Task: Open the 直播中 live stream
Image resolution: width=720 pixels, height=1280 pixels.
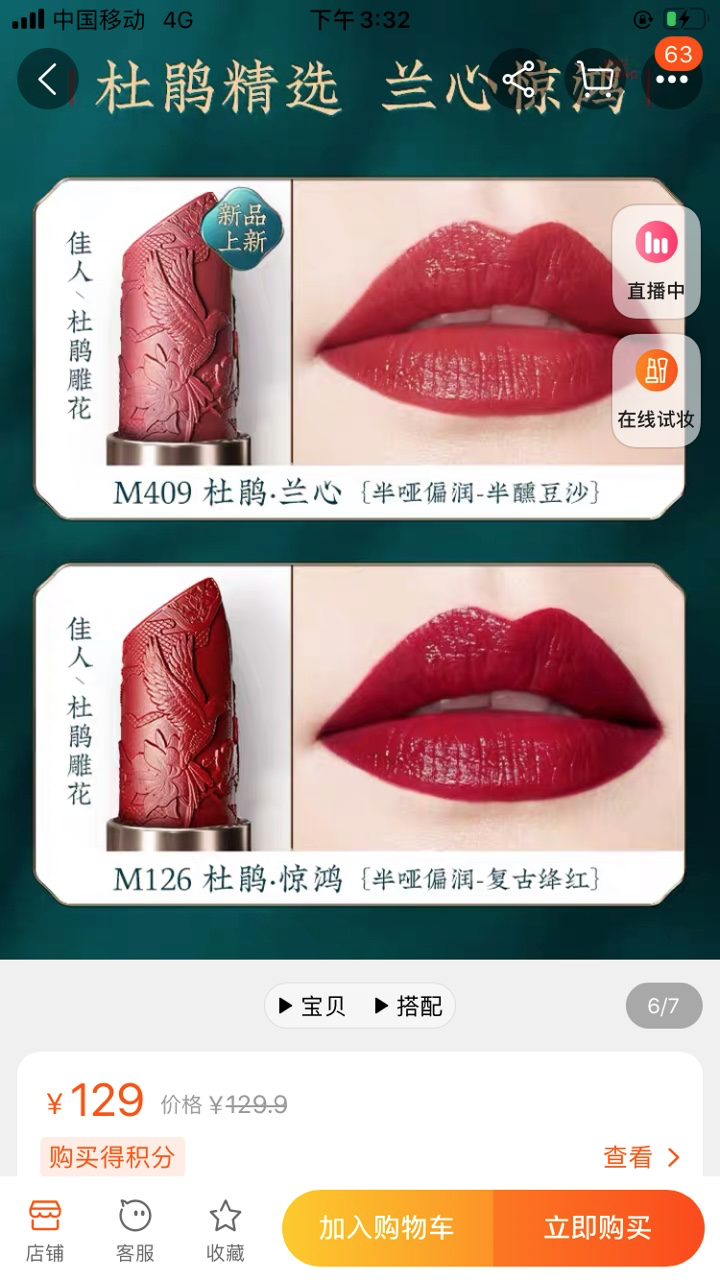Action: (x=656, y=262)
